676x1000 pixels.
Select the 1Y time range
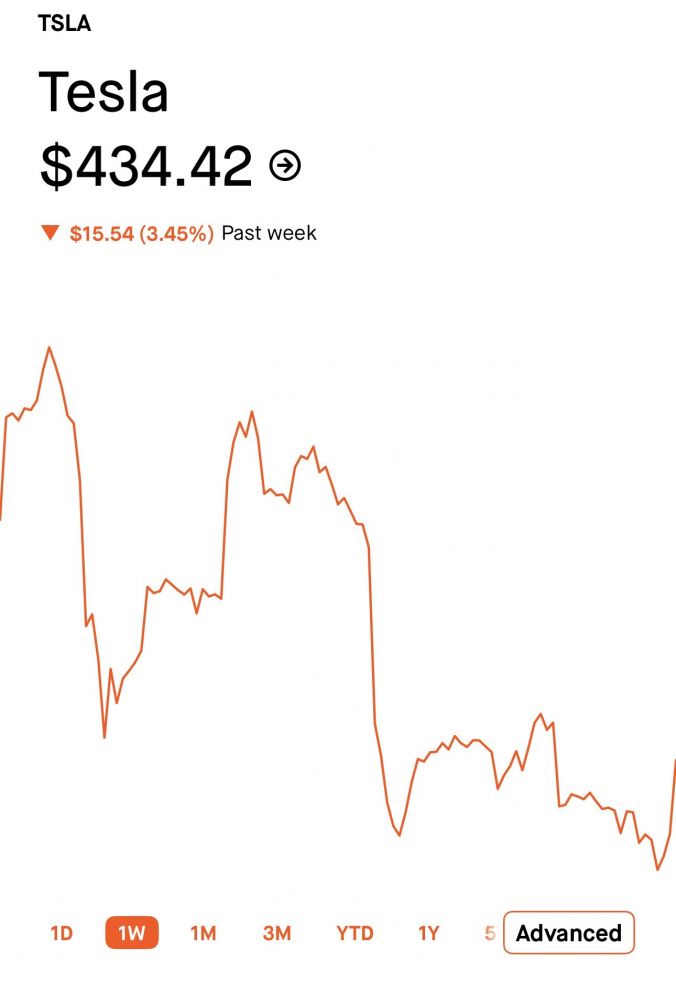point(428,933)
